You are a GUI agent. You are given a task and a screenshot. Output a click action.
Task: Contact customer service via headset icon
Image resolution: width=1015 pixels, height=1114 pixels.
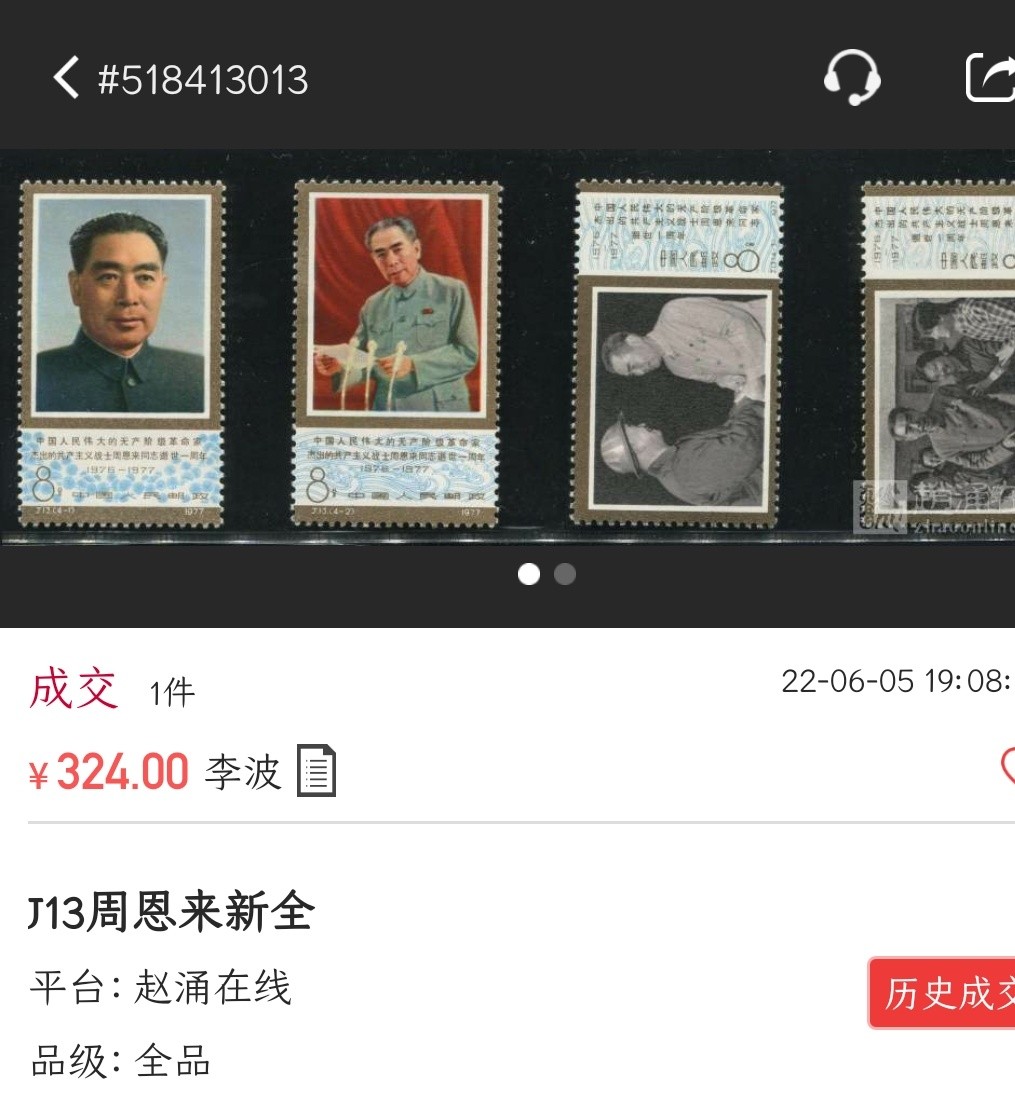coord(851,78)
